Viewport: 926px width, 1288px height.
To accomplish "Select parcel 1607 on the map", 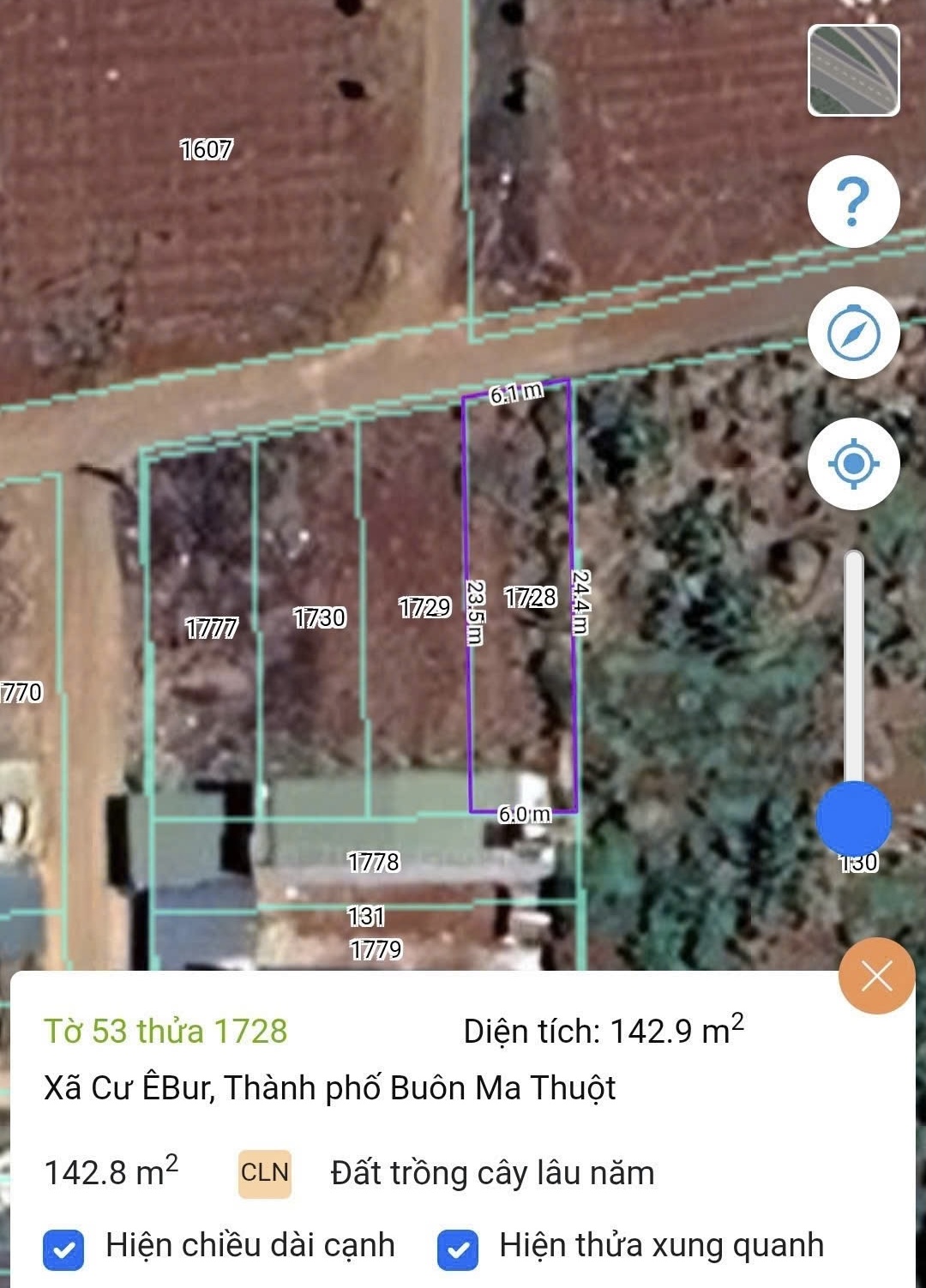I will tap(206, 172).
